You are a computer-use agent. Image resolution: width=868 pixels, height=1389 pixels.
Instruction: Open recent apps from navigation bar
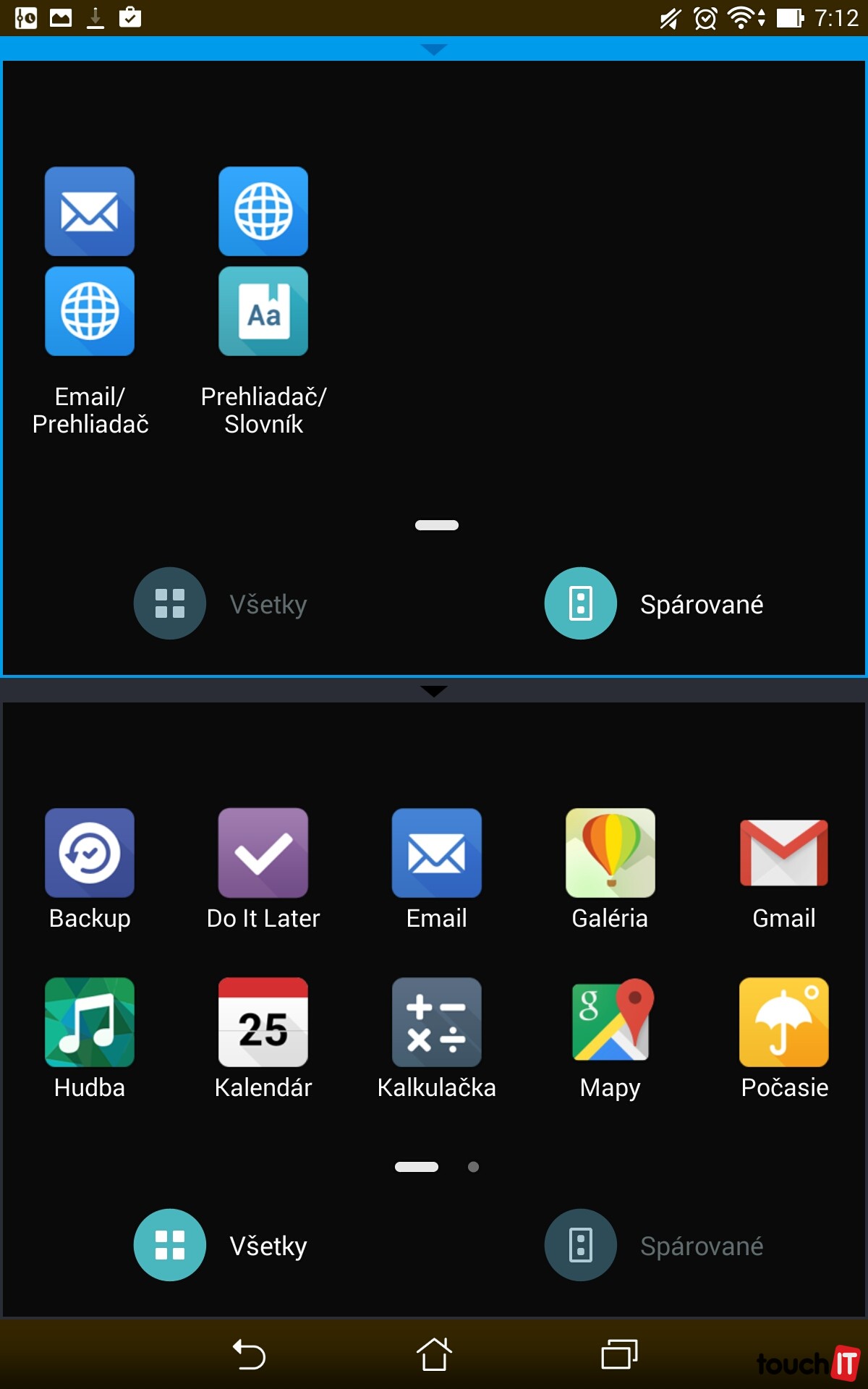tap(619, 1354)
